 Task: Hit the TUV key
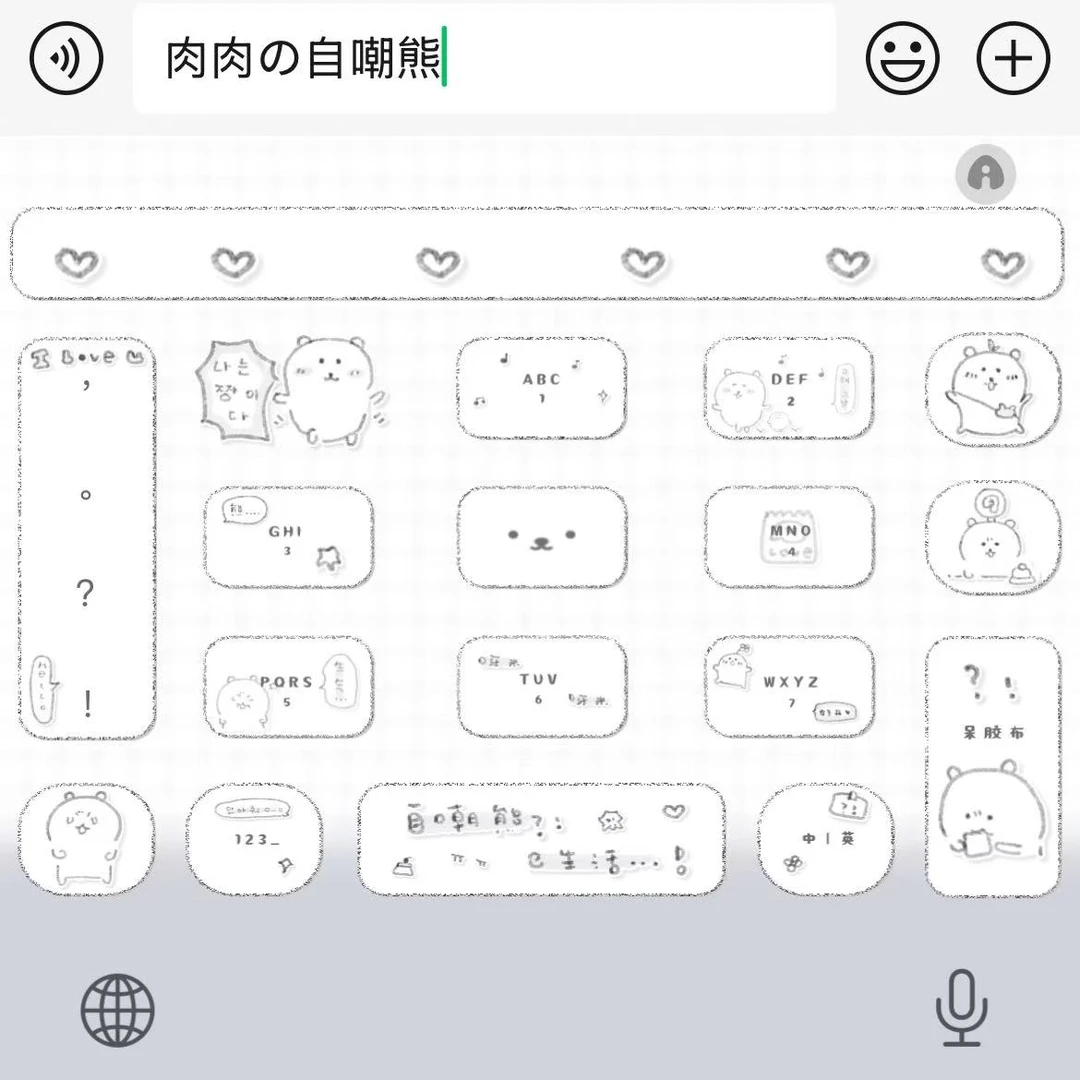click(541, 687)
